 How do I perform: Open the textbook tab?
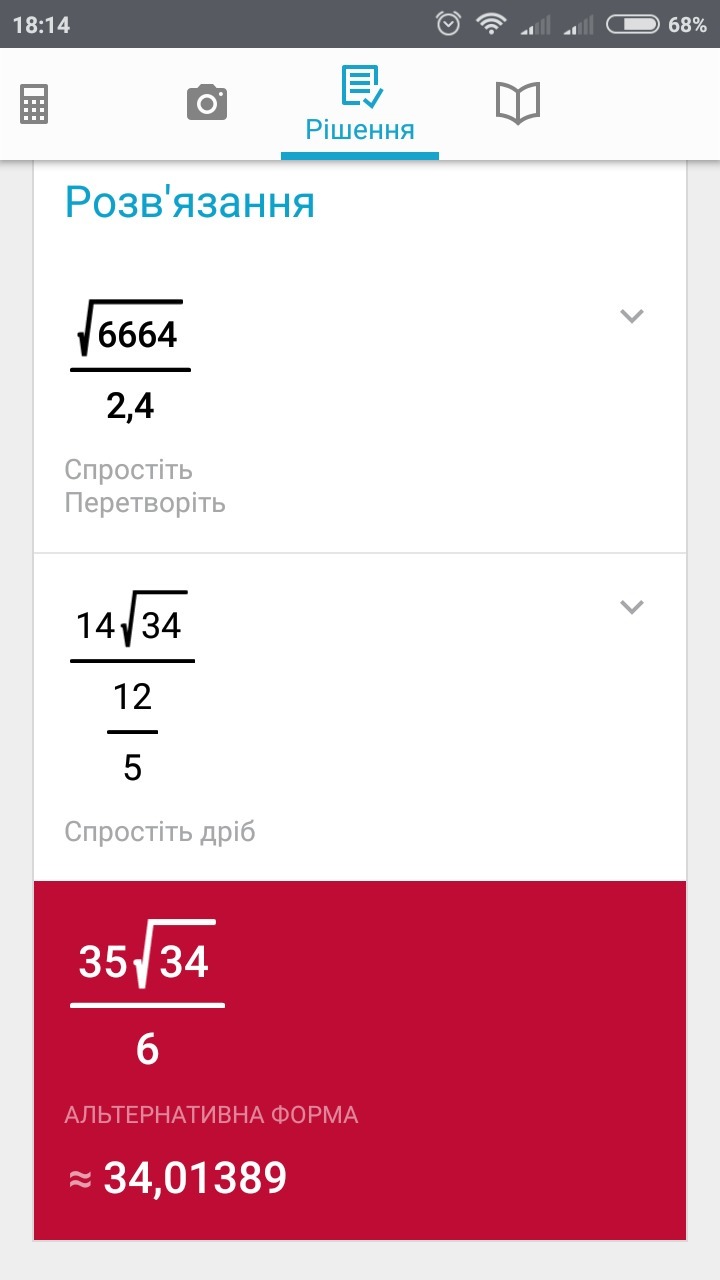tap(518, 103)
